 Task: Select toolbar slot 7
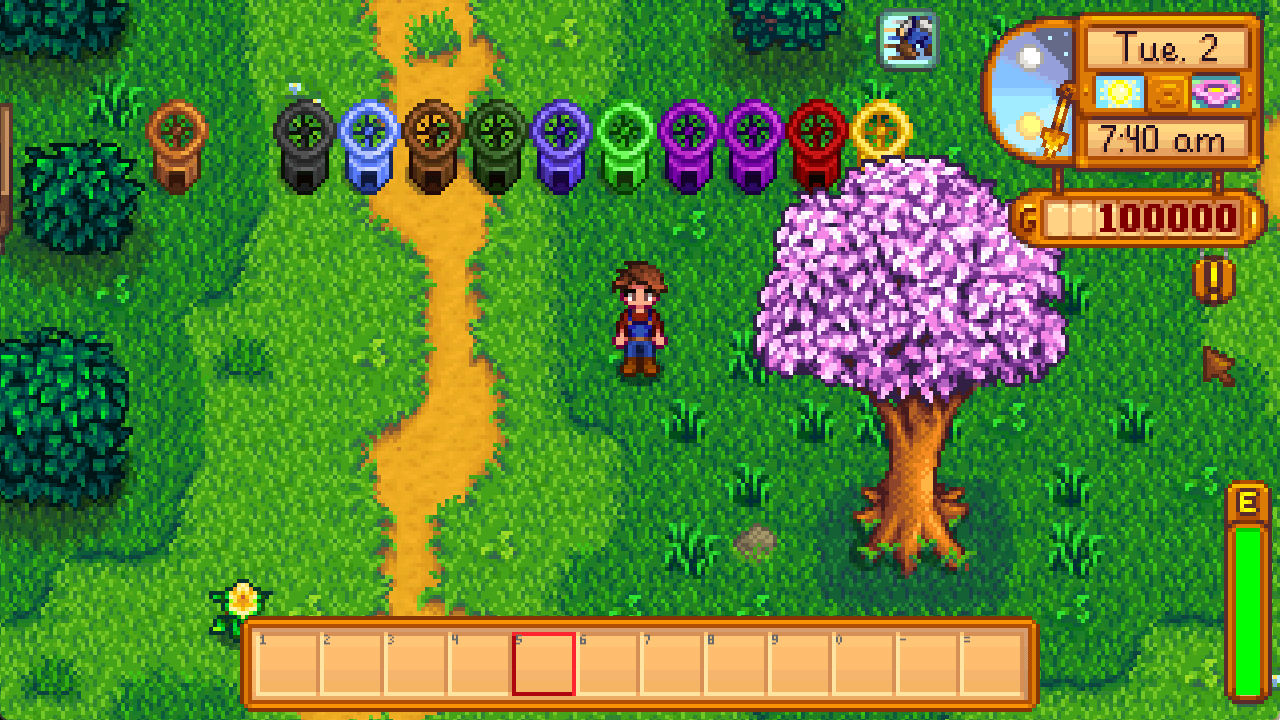click(x=671, y=663)
